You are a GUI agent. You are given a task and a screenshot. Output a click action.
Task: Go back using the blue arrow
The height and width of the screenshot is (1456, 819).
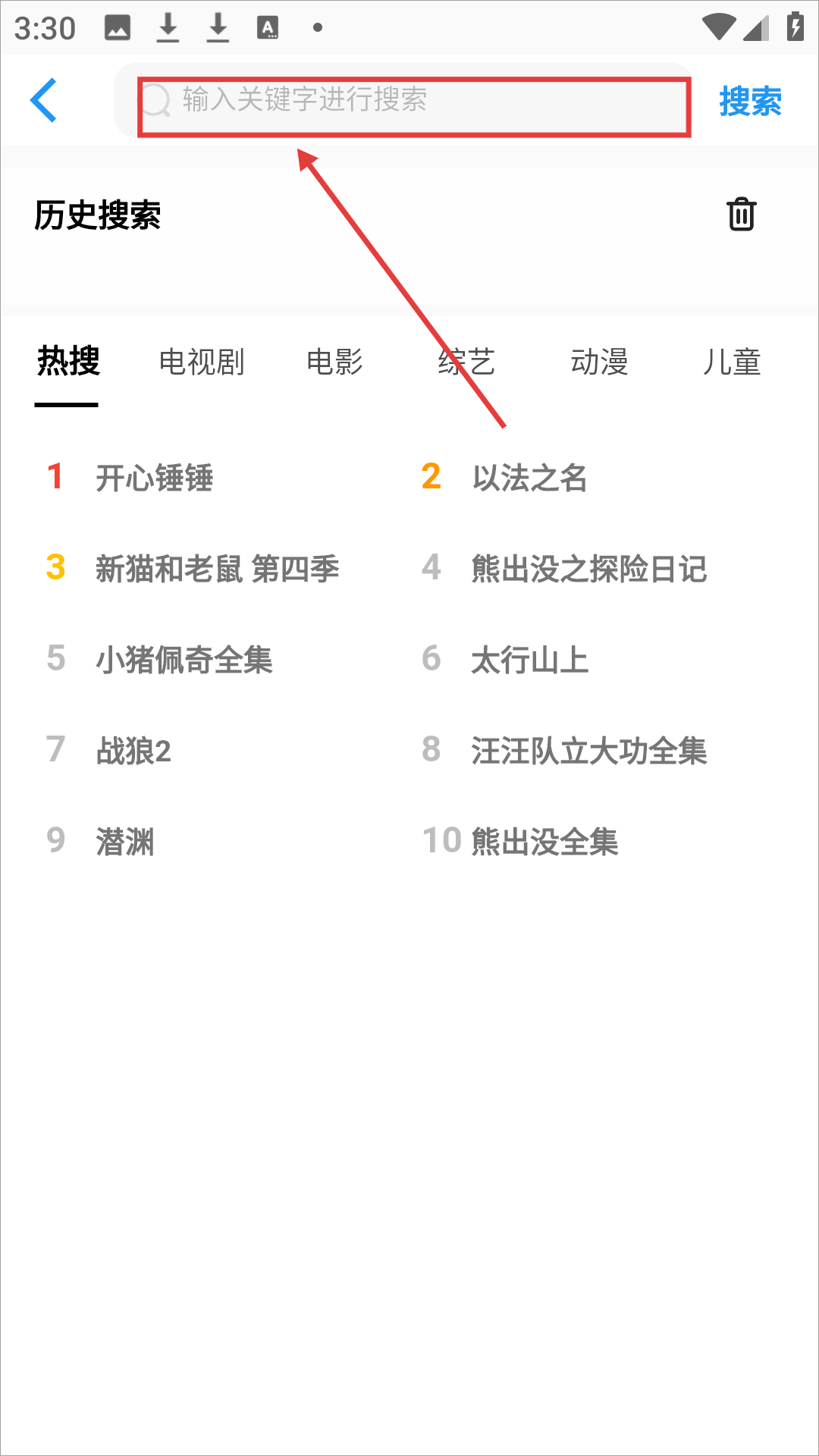coord(44,100)
